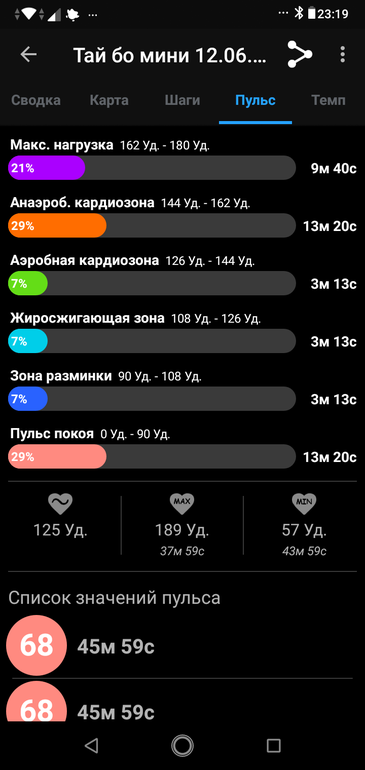Open the three-dot overflow menu
Viewport: 365px width, 770px height.
point(342,55)
